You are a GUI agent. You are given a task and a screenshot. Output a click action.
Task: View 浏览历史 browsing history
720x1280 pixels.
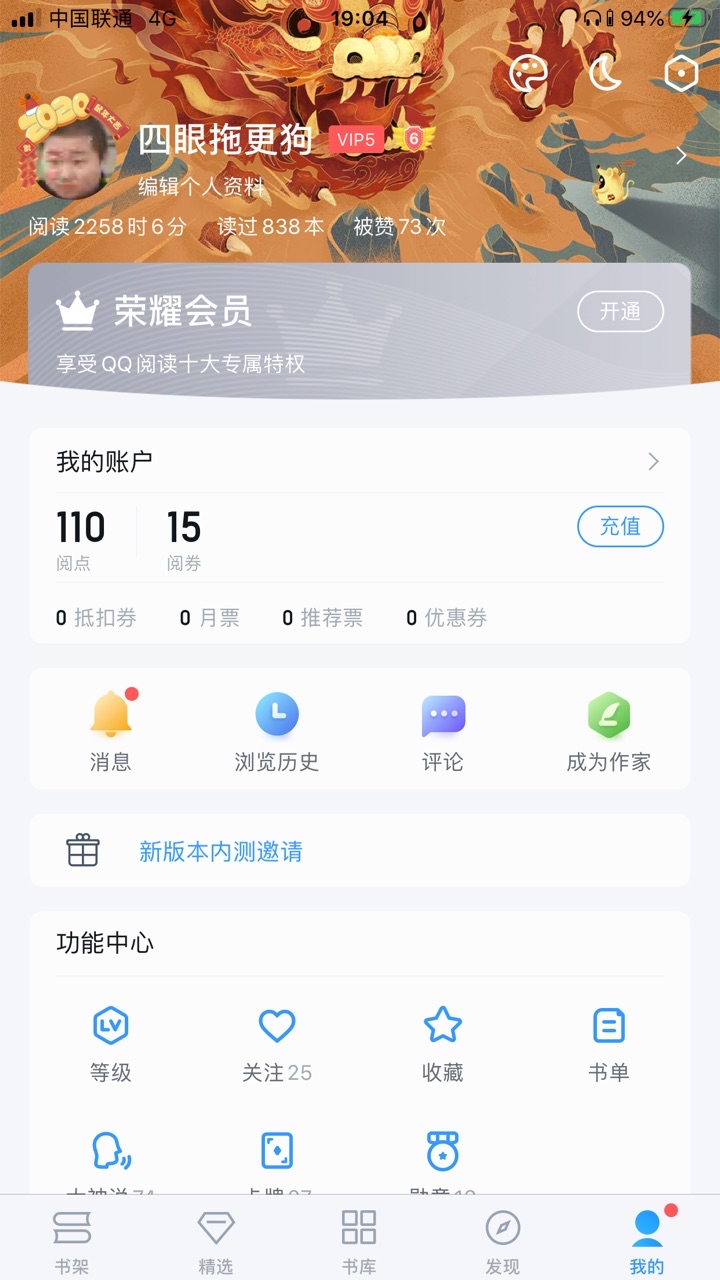click(276, 732)
